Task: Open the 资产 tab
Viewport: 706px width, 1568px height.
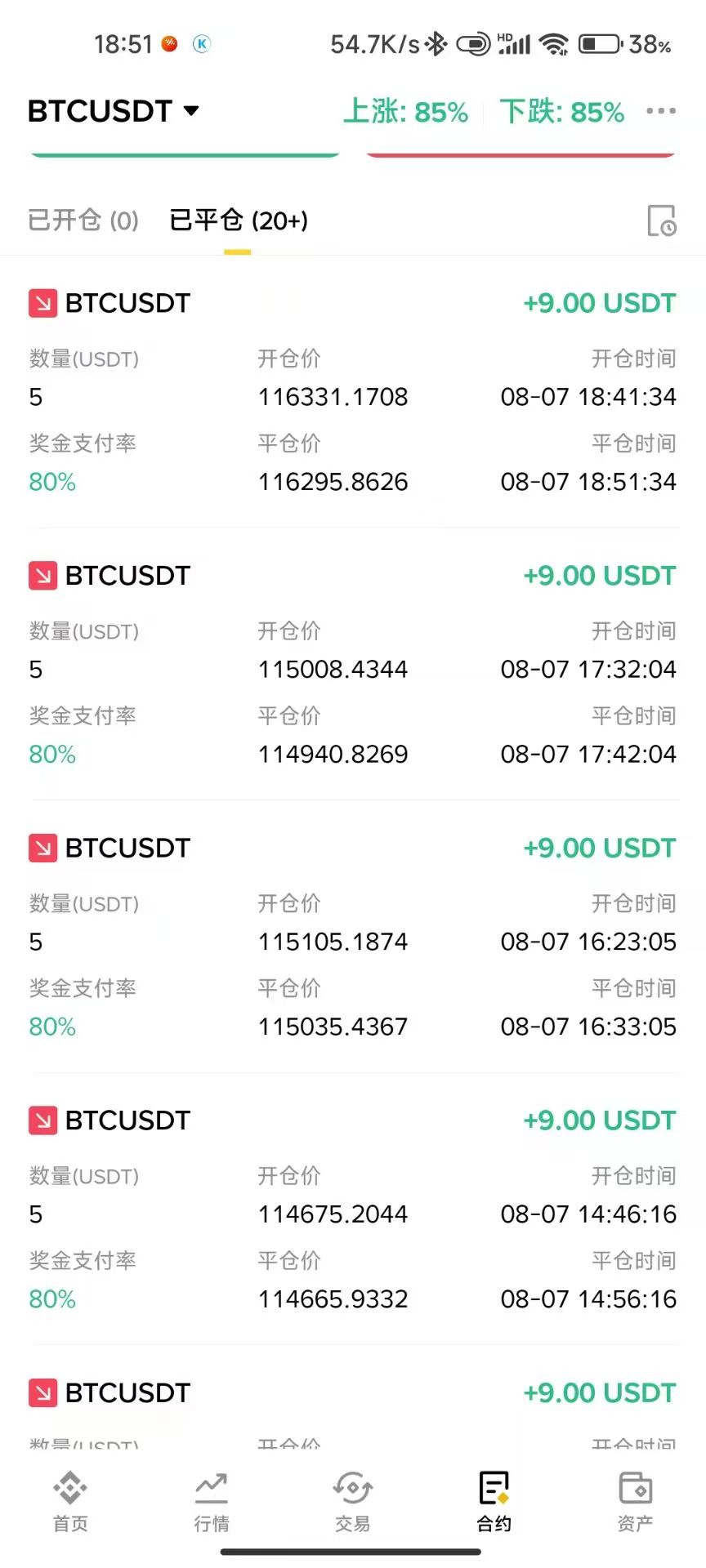Action: 635,1501
